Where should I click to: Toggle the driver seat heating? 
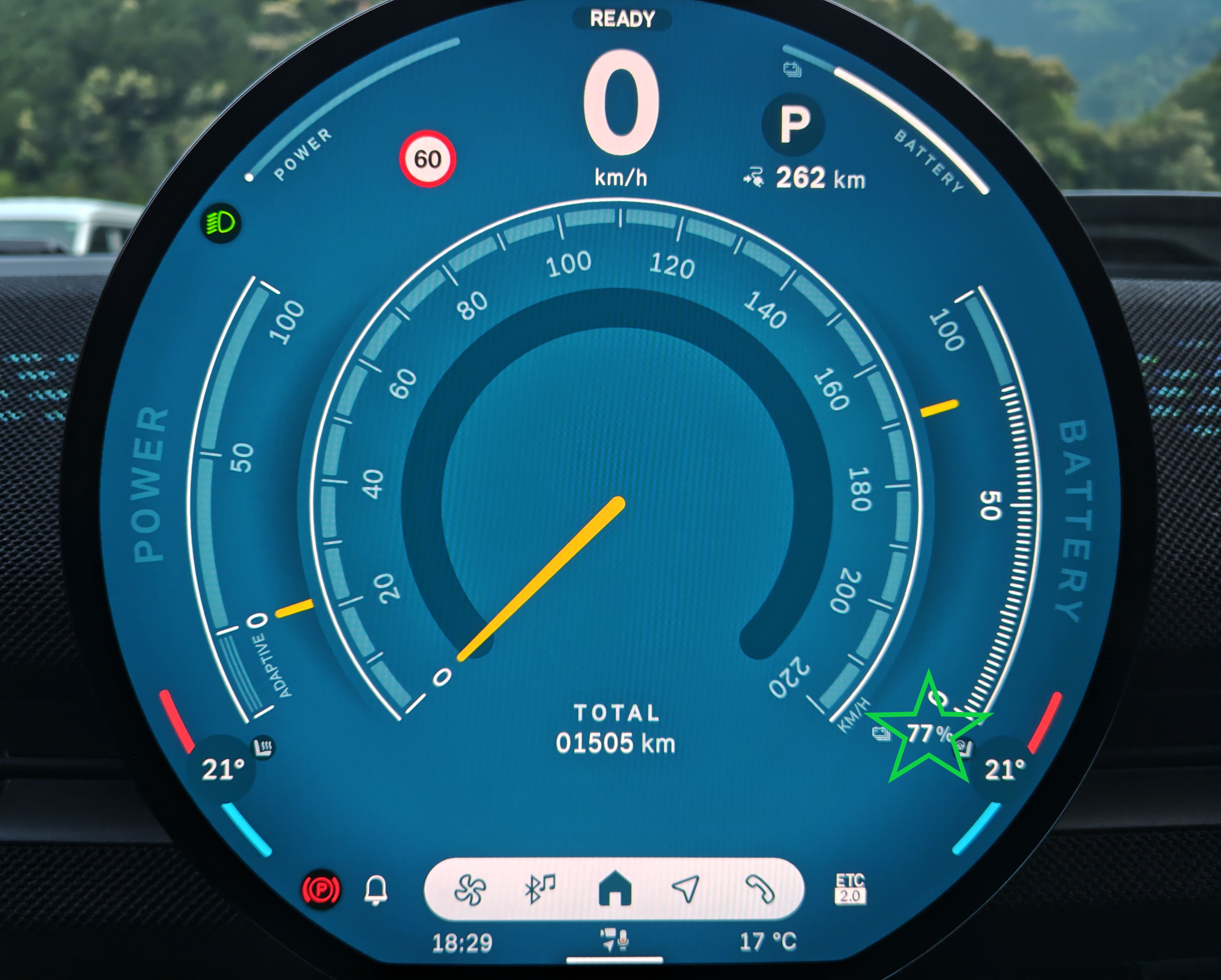263,748
